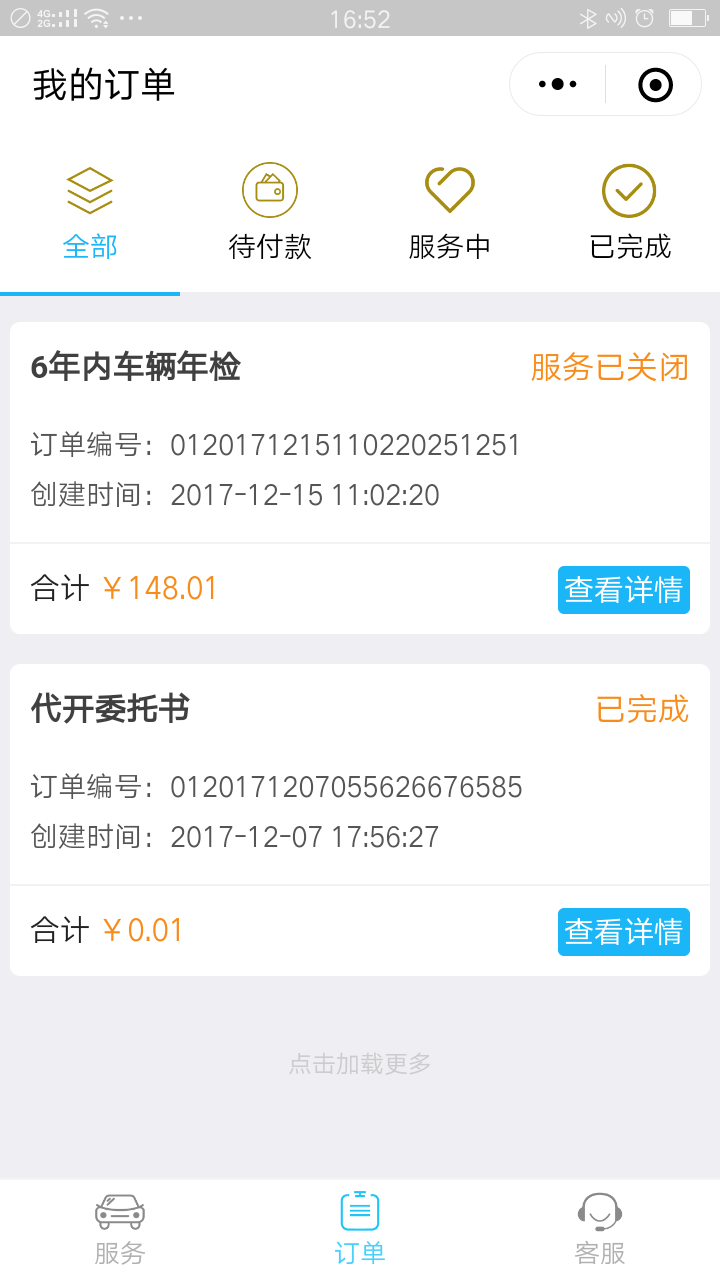Image resolution: width=720 pixels, height=1280 pixels.
Task: Tap the mini-program capsule target icon
Action: click(655, 85)
